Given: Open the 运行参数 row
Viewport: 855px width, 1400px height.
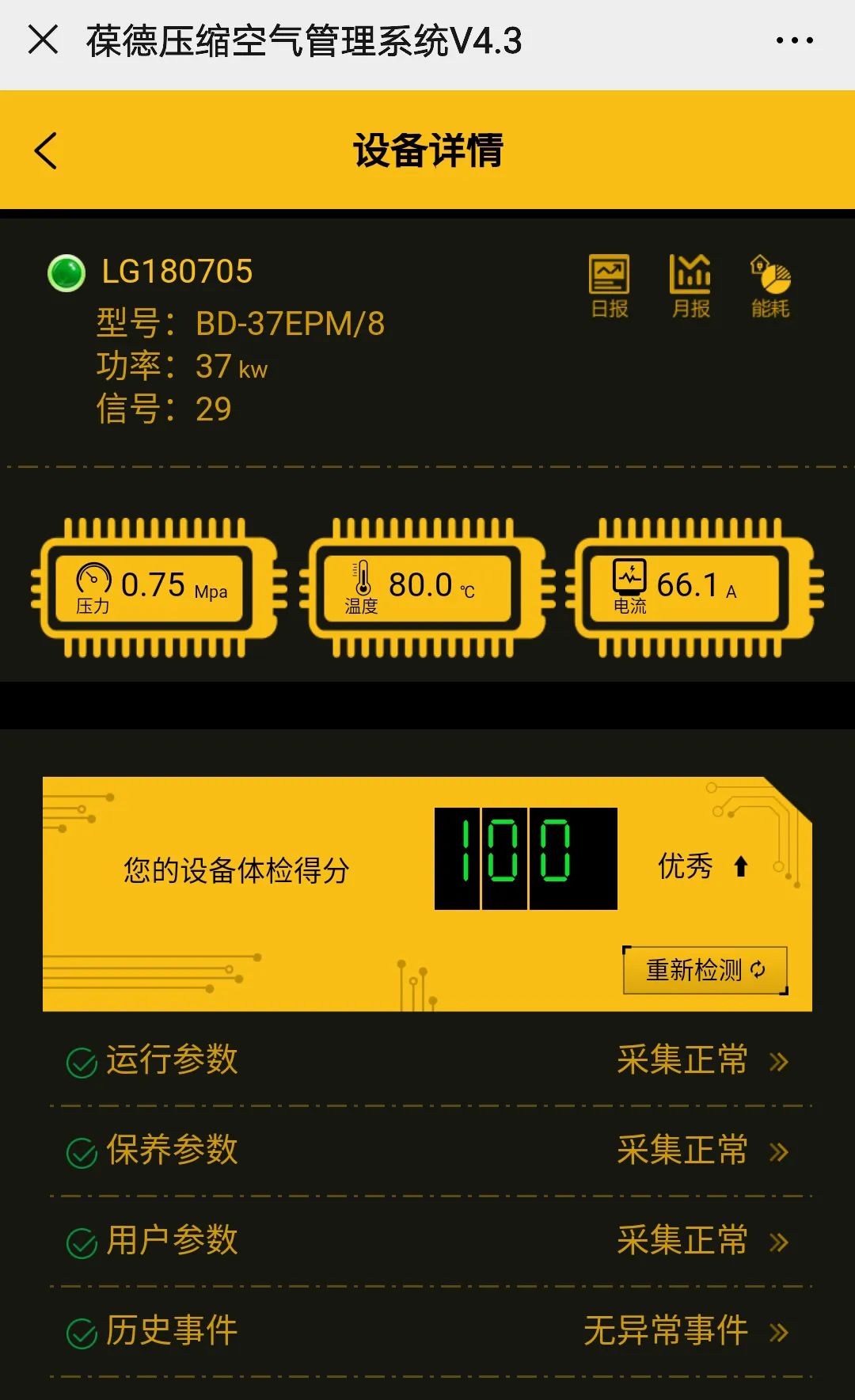Looking at the screenshot, I should click(427, 1060).
